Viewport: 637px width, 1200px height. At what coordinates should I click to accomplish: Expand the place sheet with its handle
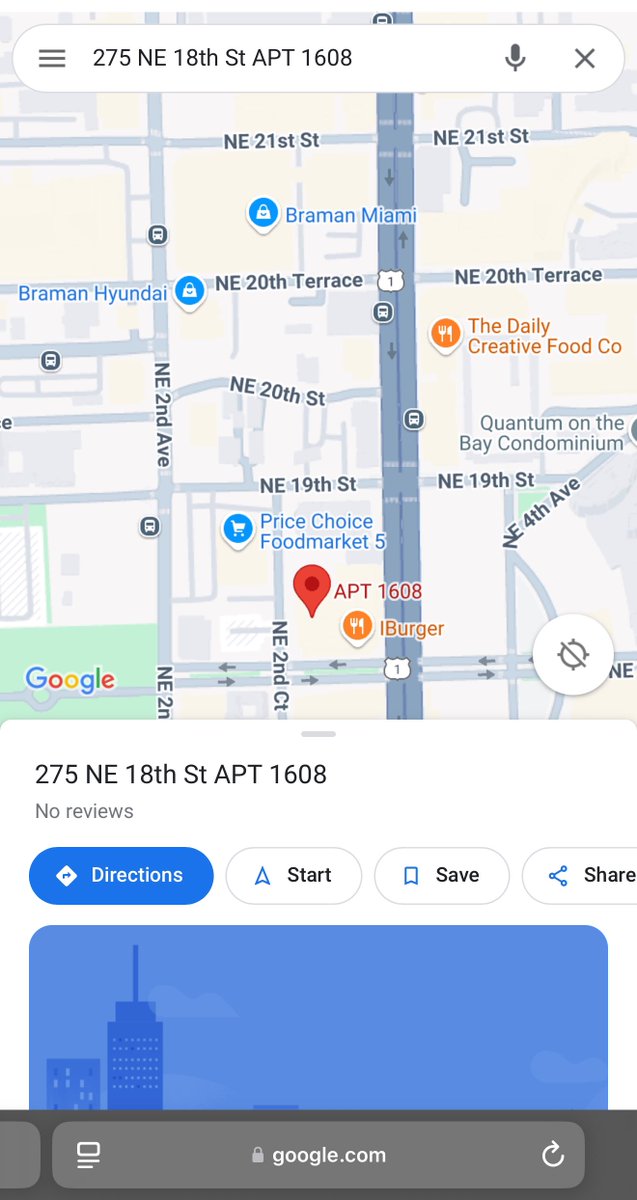[x=318, y=734]
